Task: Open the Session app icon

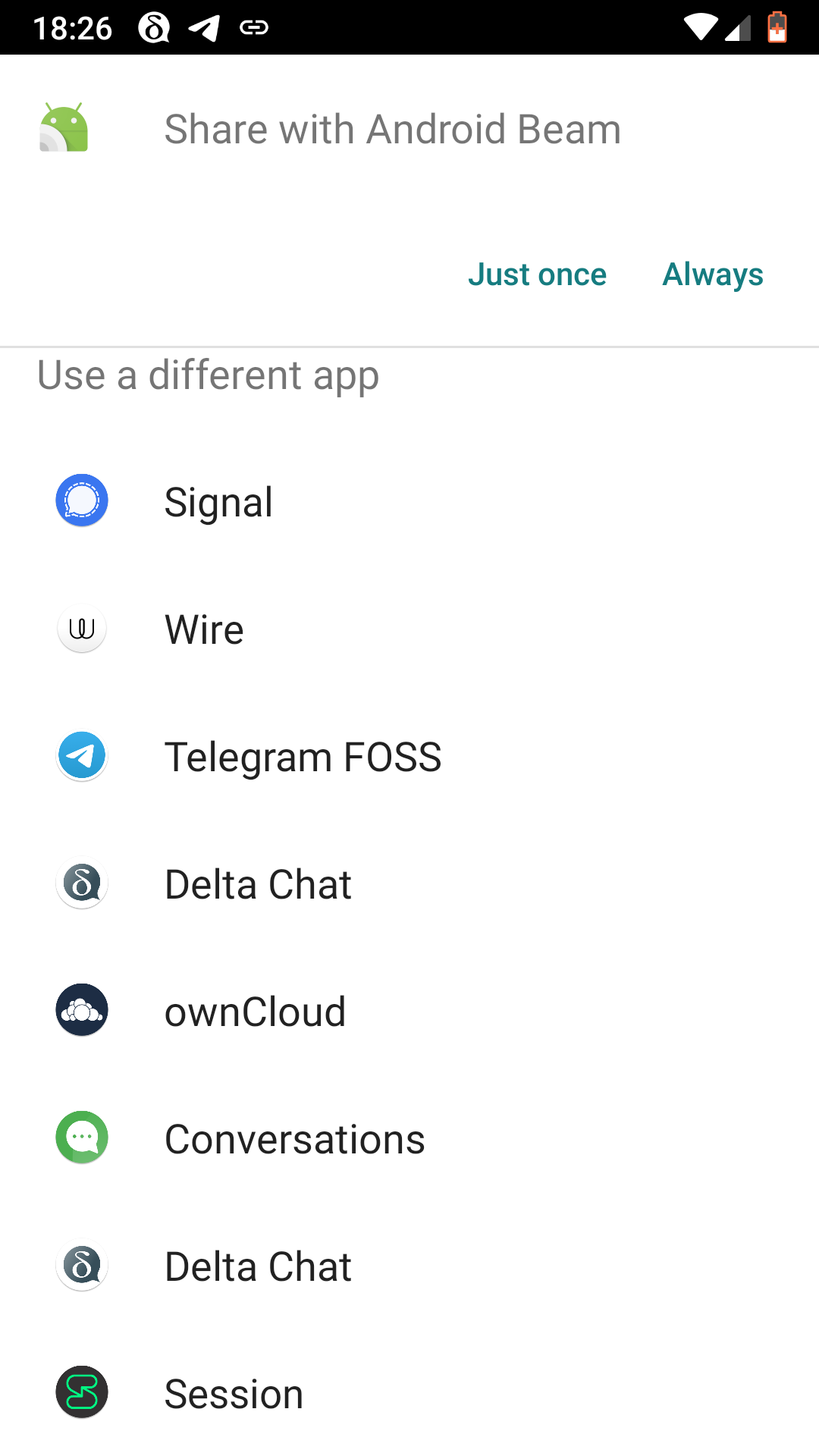Action: tap(81, 1392)
